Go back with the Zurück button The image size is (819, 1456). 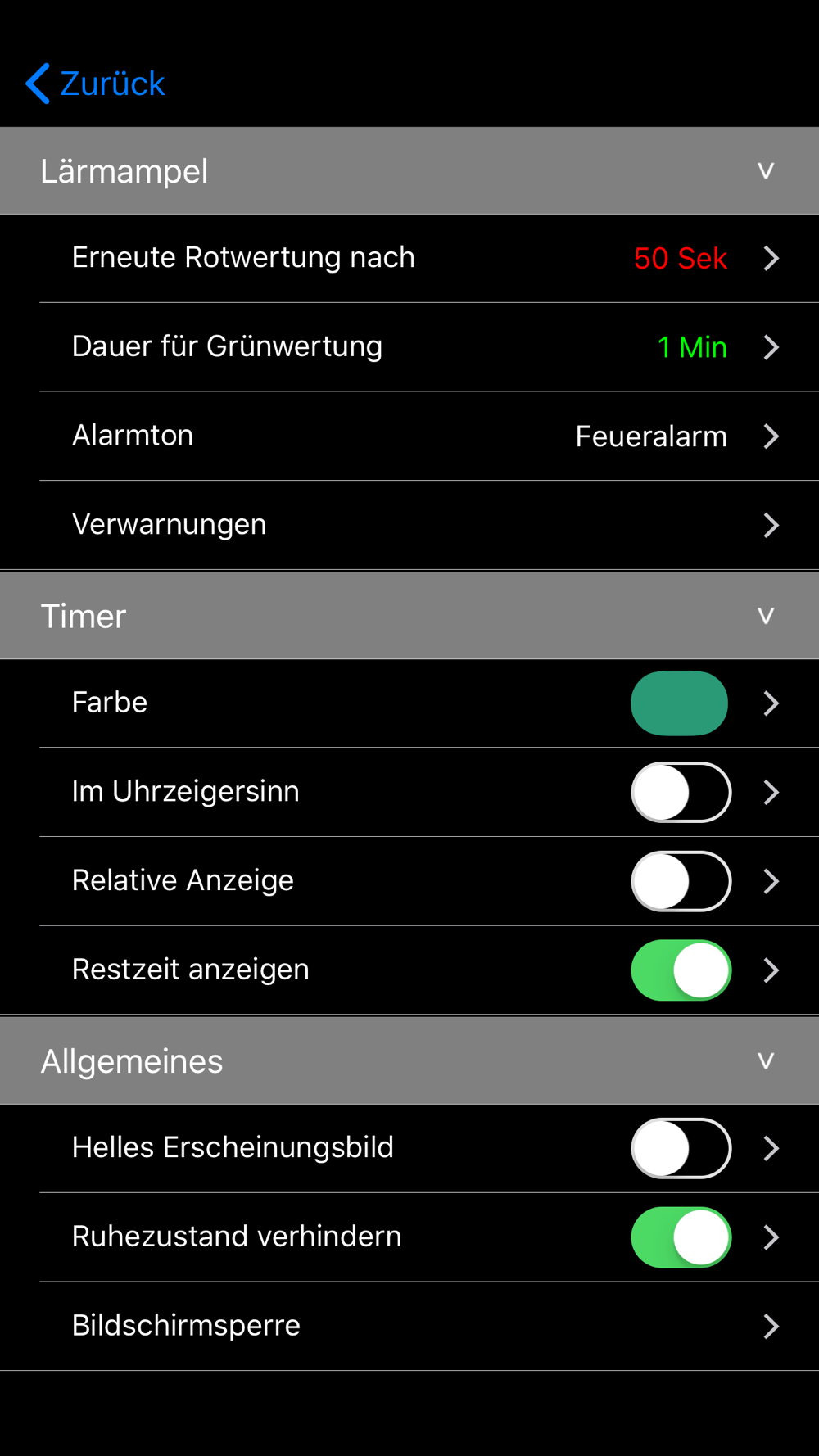pyautogui.click(x=96, y=84)
